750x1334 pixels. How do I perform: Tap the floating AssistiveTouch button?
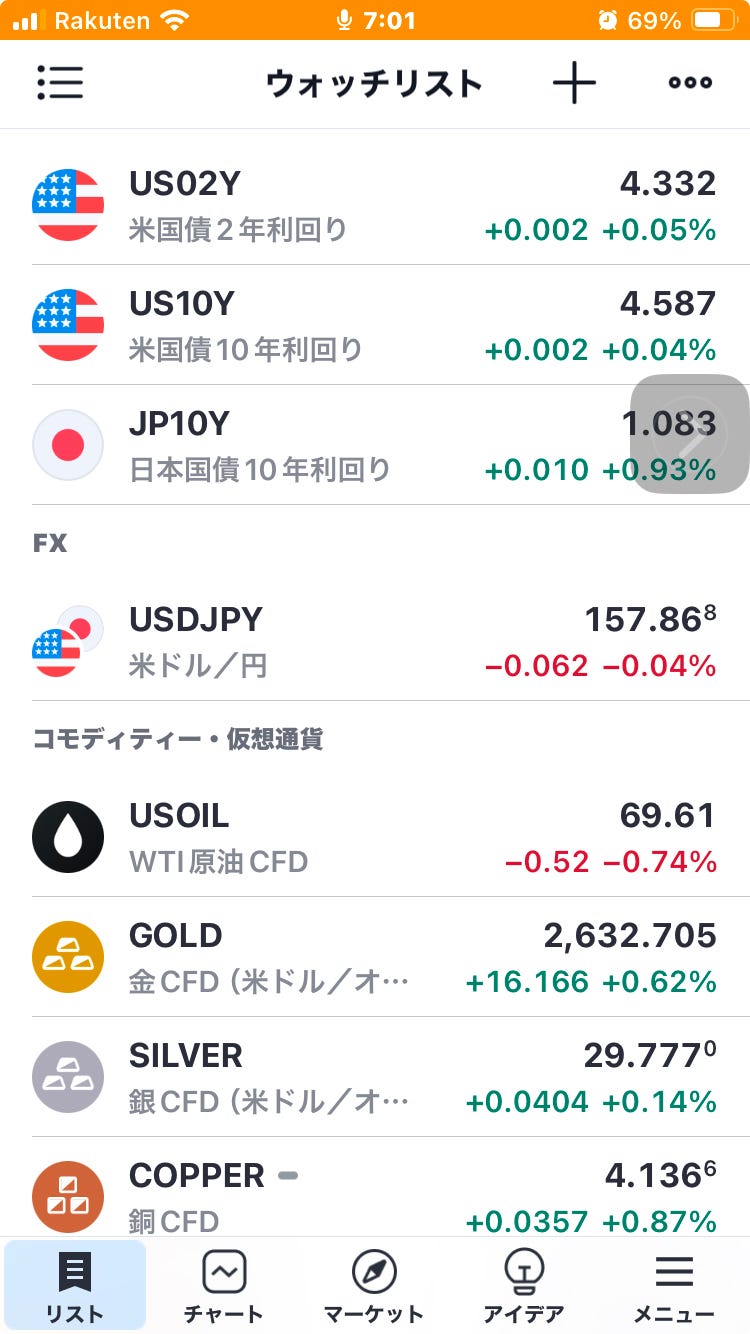(689, 434)
